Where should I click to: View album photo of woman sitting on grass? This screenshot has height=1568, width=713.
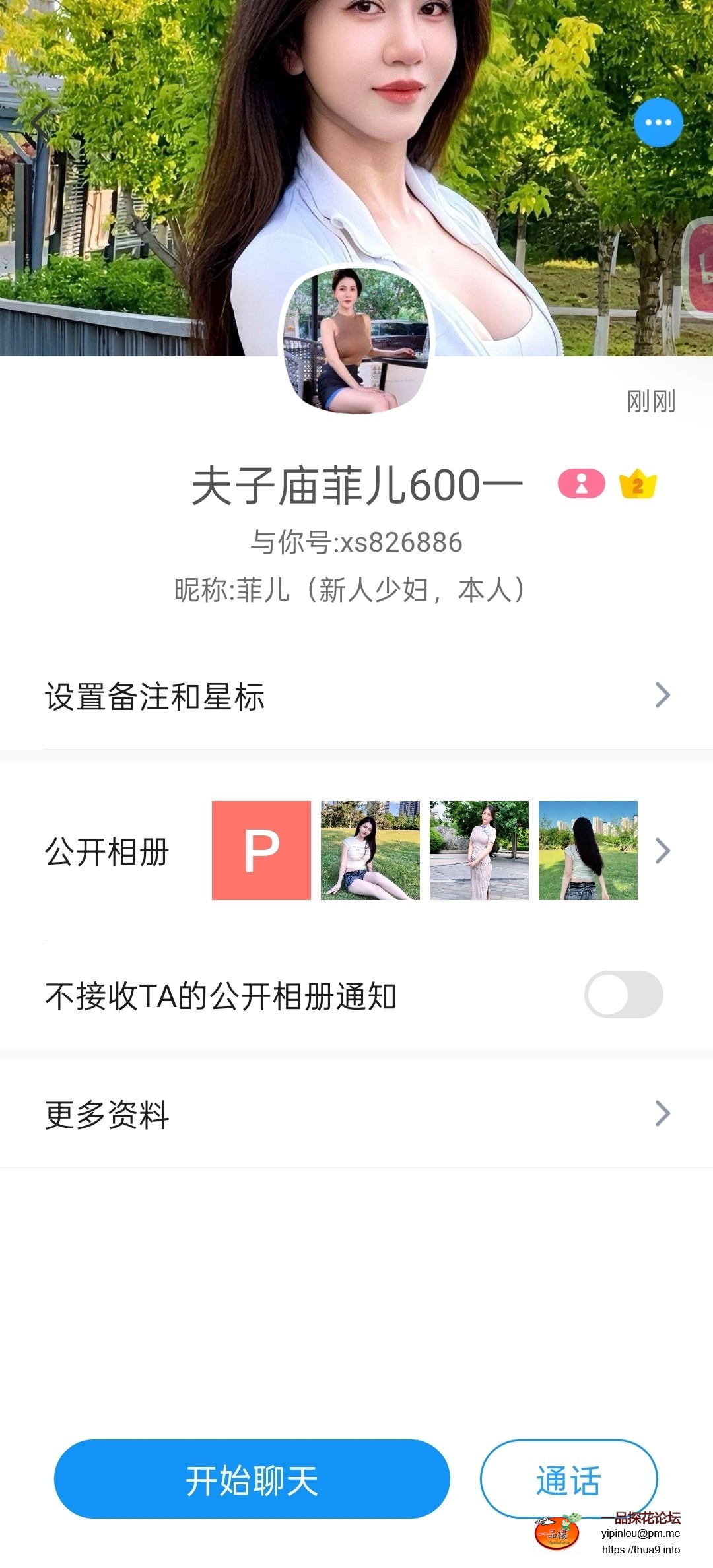[x=370, y=850]
